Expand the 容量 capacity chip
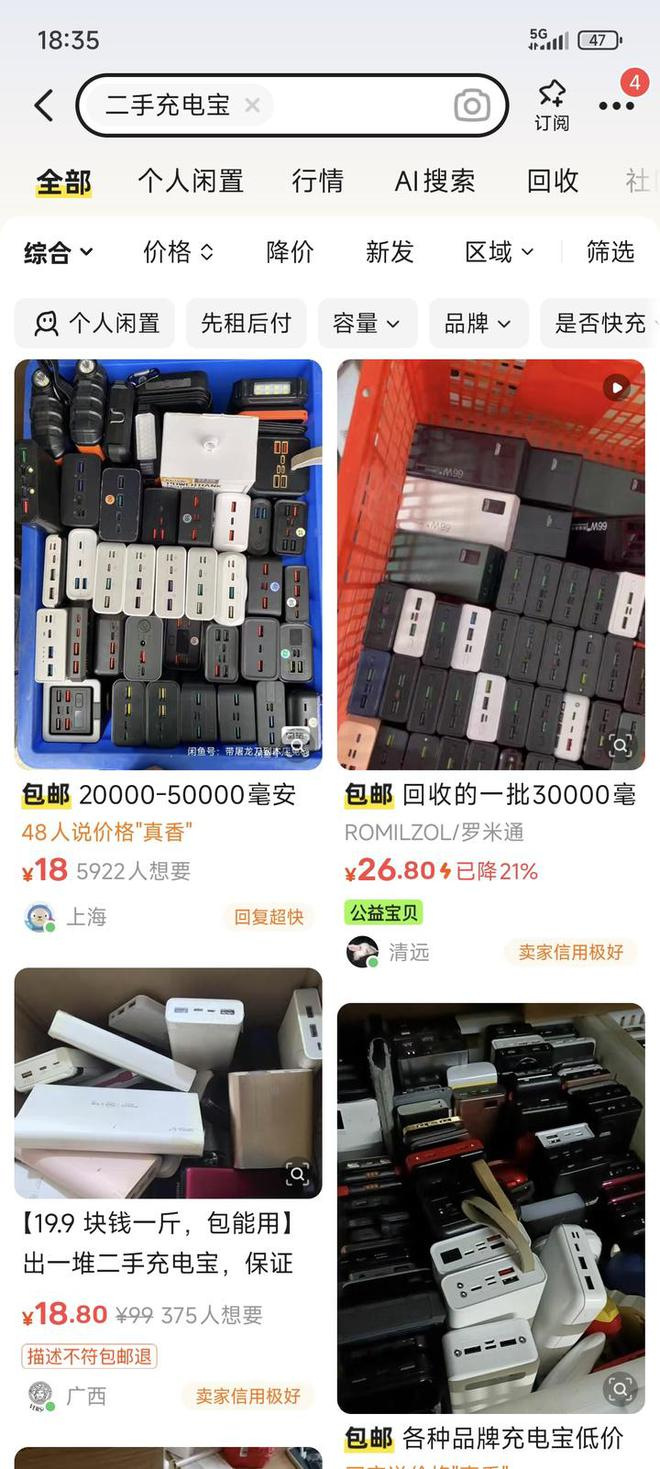660x1469 pixels. point(366,323)
